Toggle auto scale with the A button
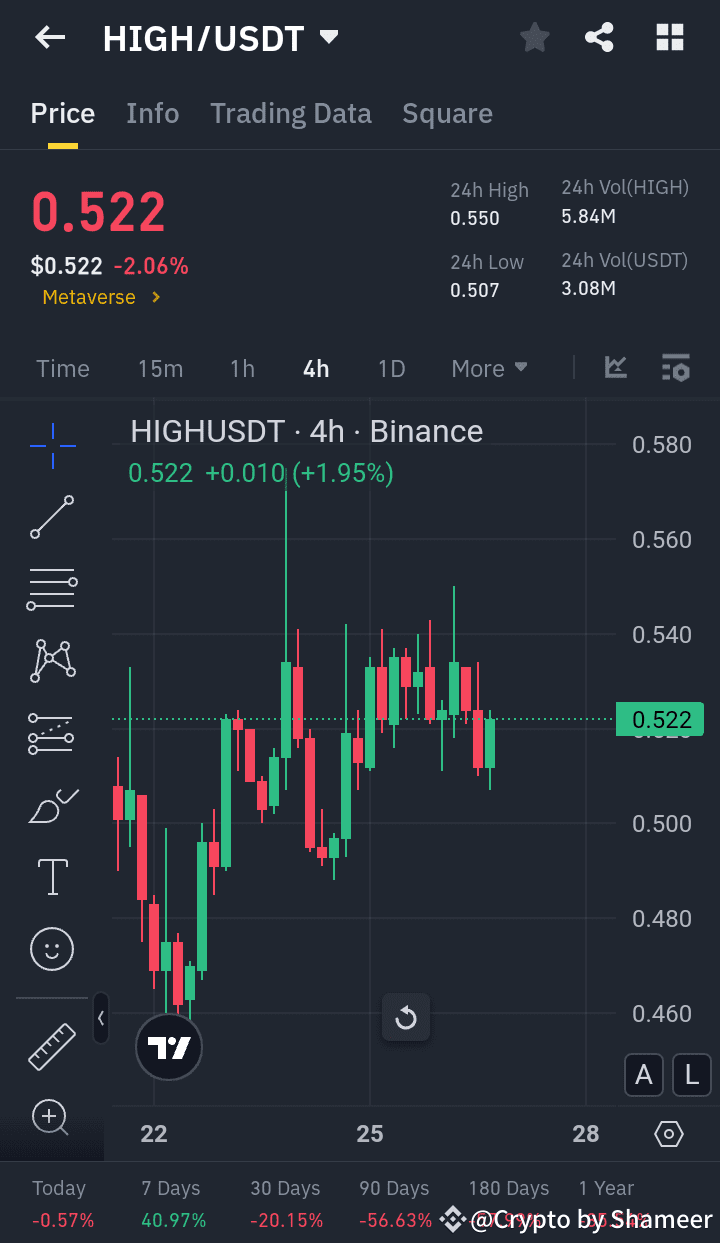 coord(643,1075)
